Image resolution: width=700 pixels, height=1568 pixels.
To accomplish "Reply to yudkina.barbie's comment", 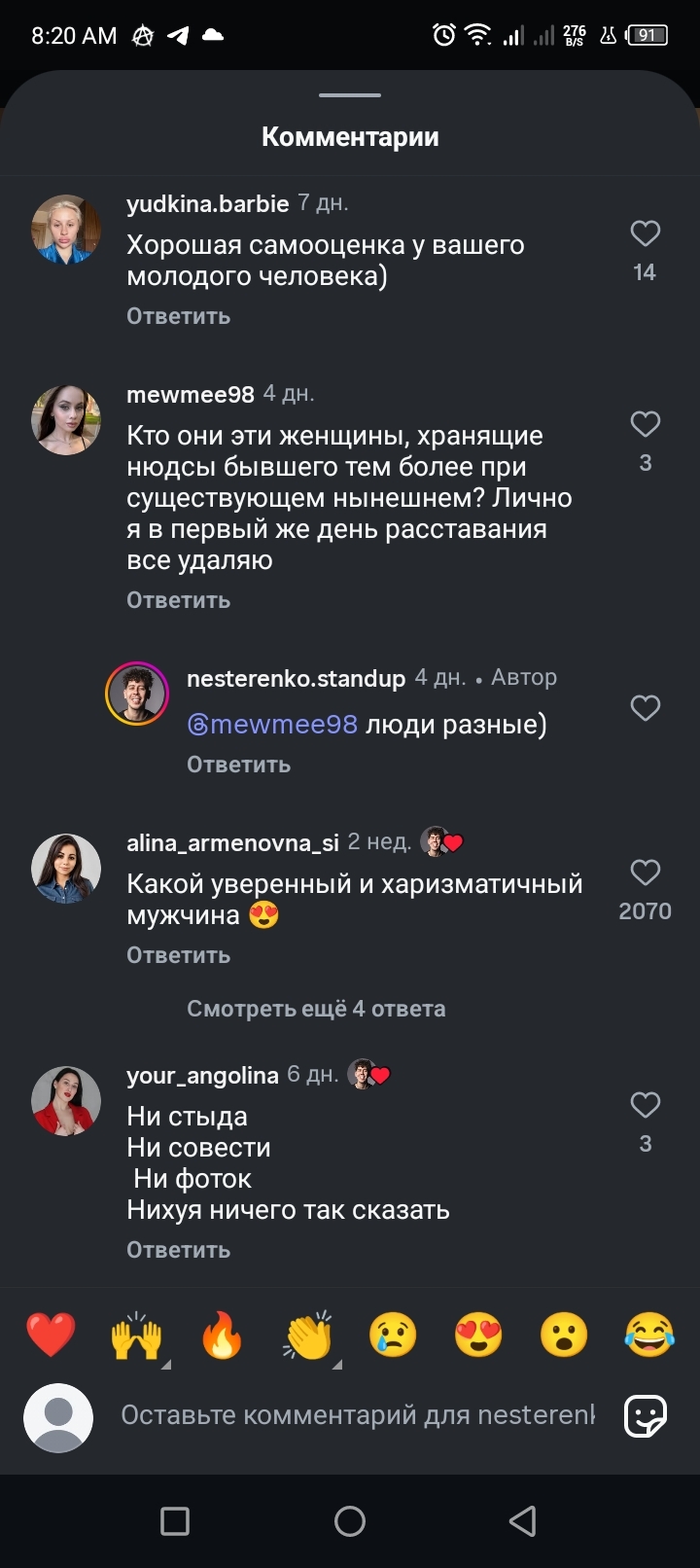I will [178, 316].
